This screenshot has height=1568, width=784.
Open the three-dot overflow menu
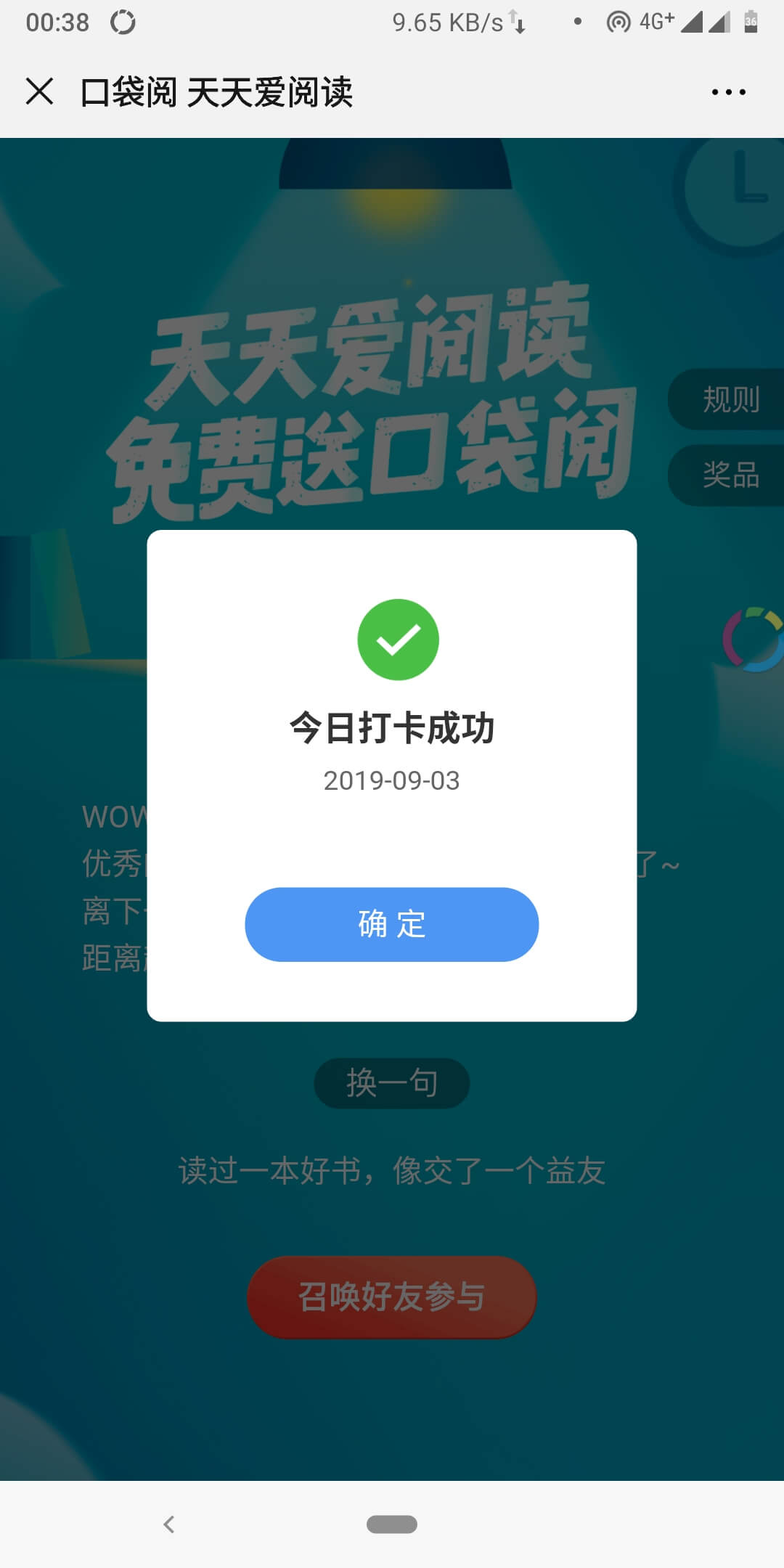728,92
